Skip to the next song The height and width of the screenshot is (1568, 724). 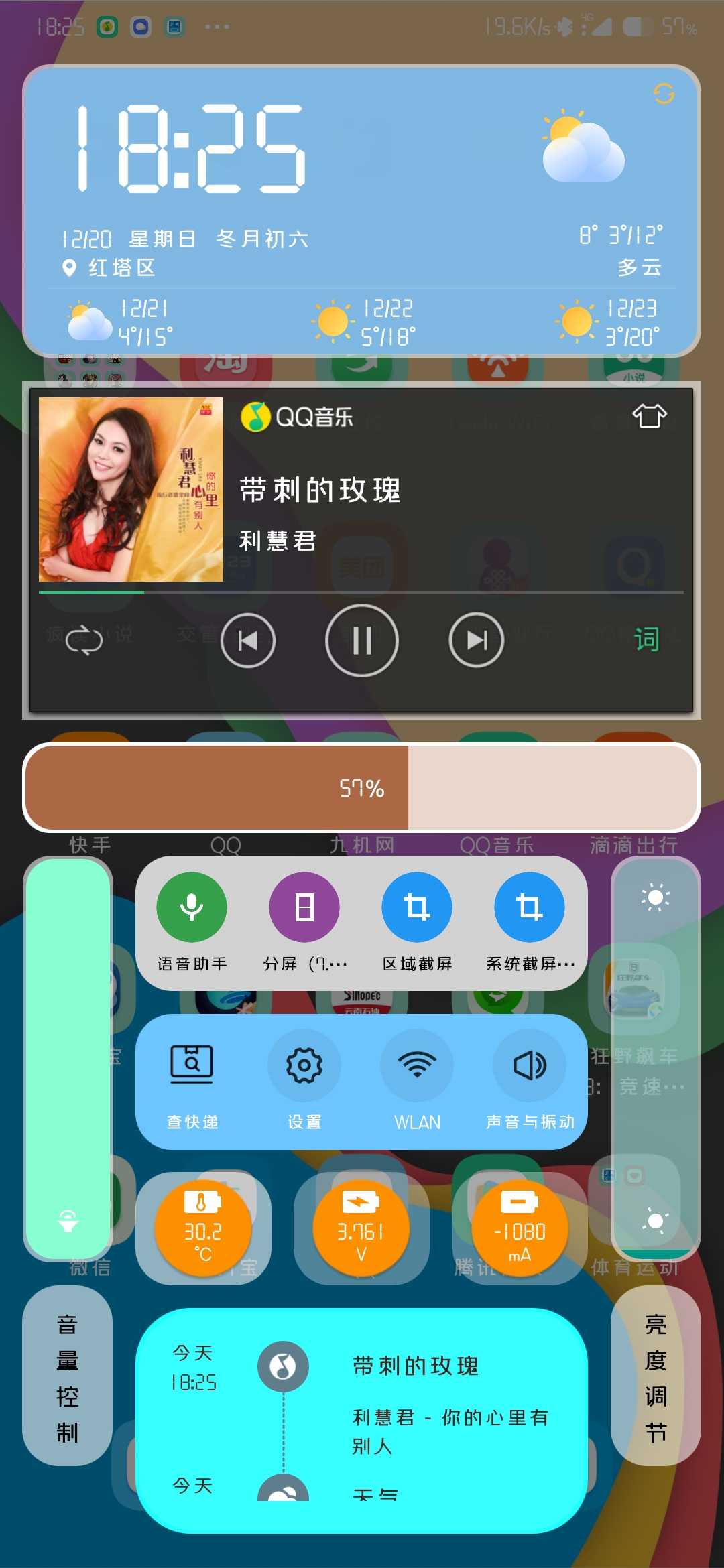(476, 641)
